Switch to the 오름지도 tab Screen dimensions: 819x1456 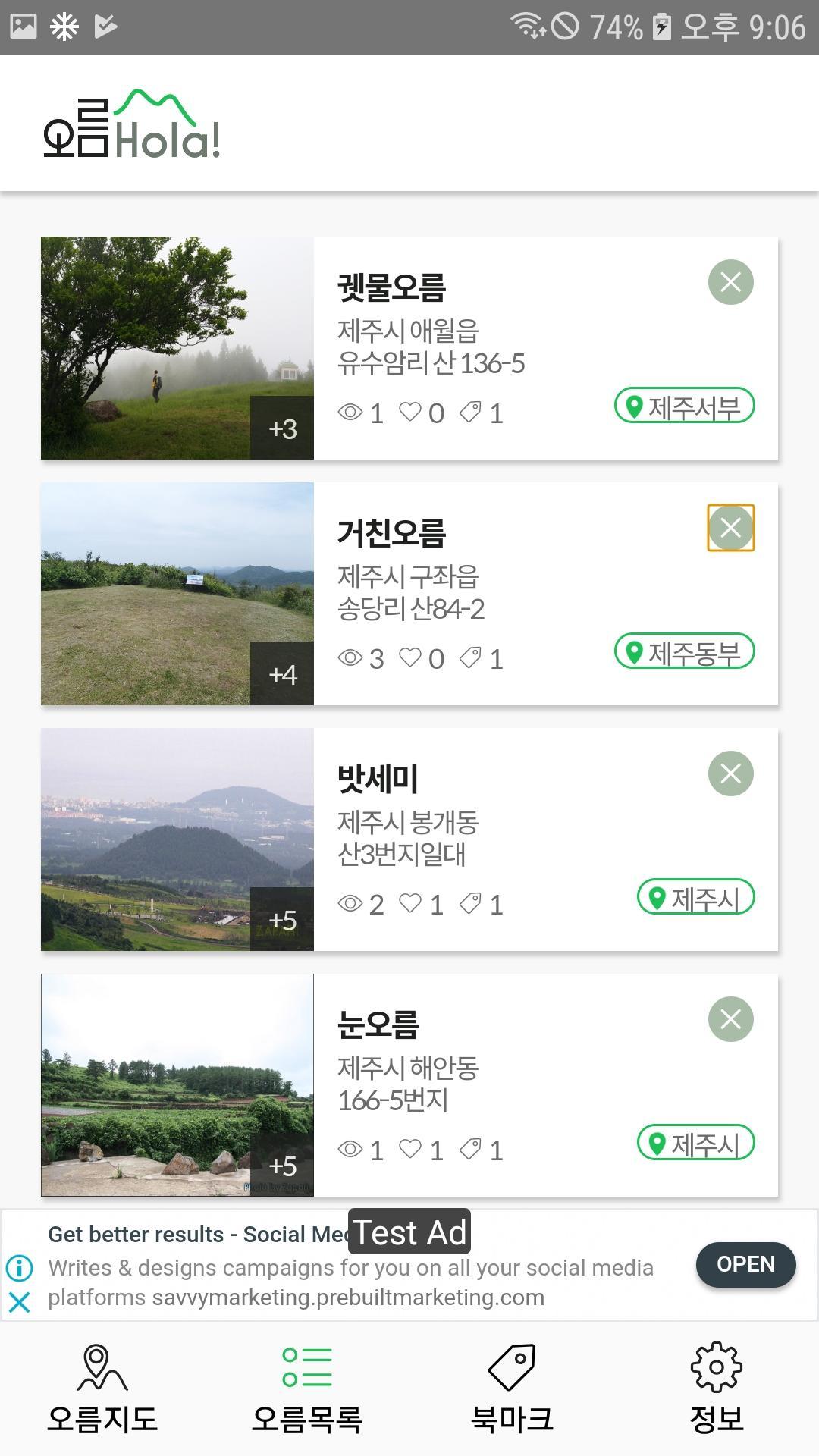point(102,1389)
